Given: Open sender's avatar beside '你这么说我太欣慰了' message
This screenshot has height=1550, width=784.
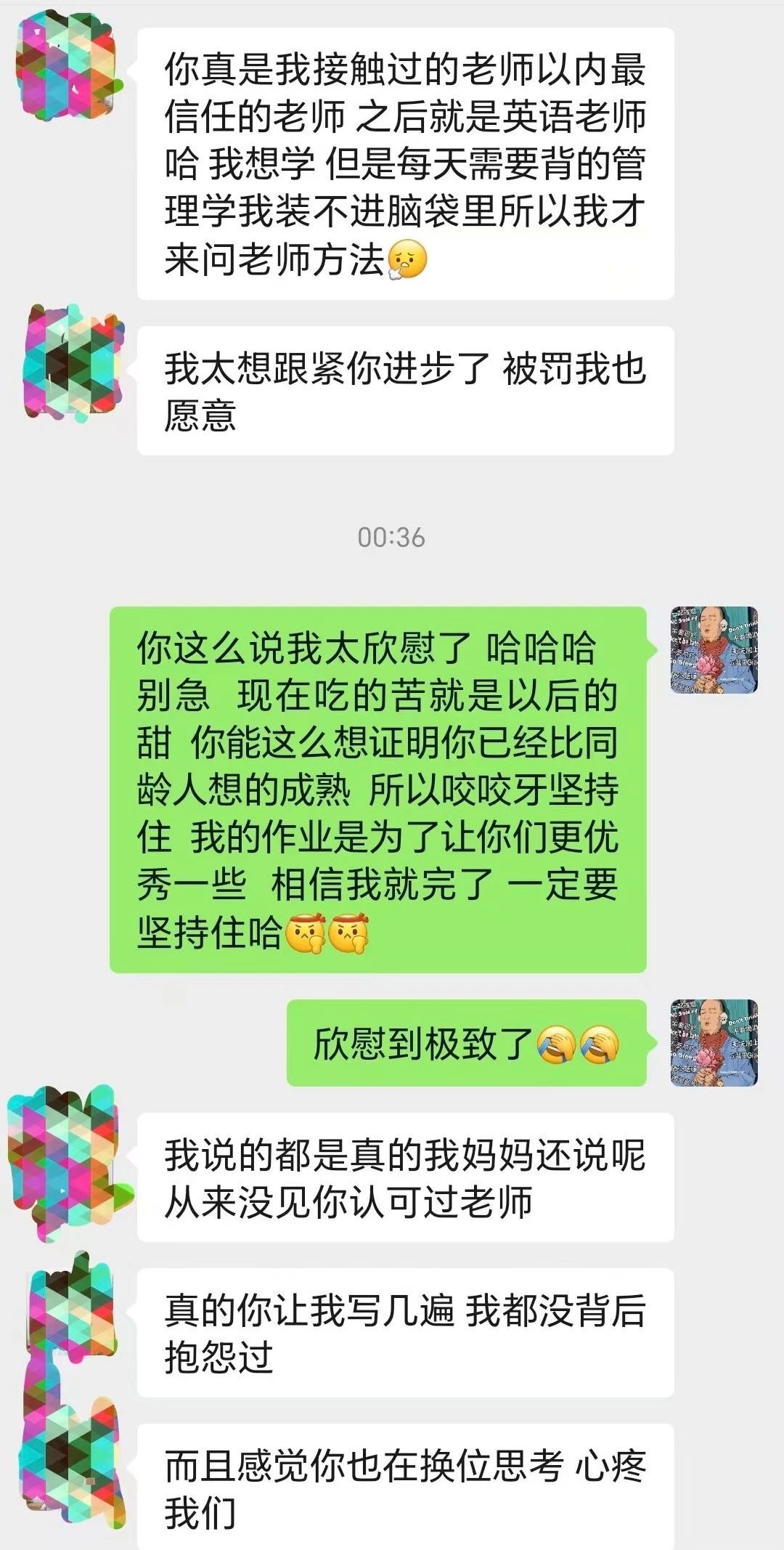Looking at the screenshot, I should 714,650.
